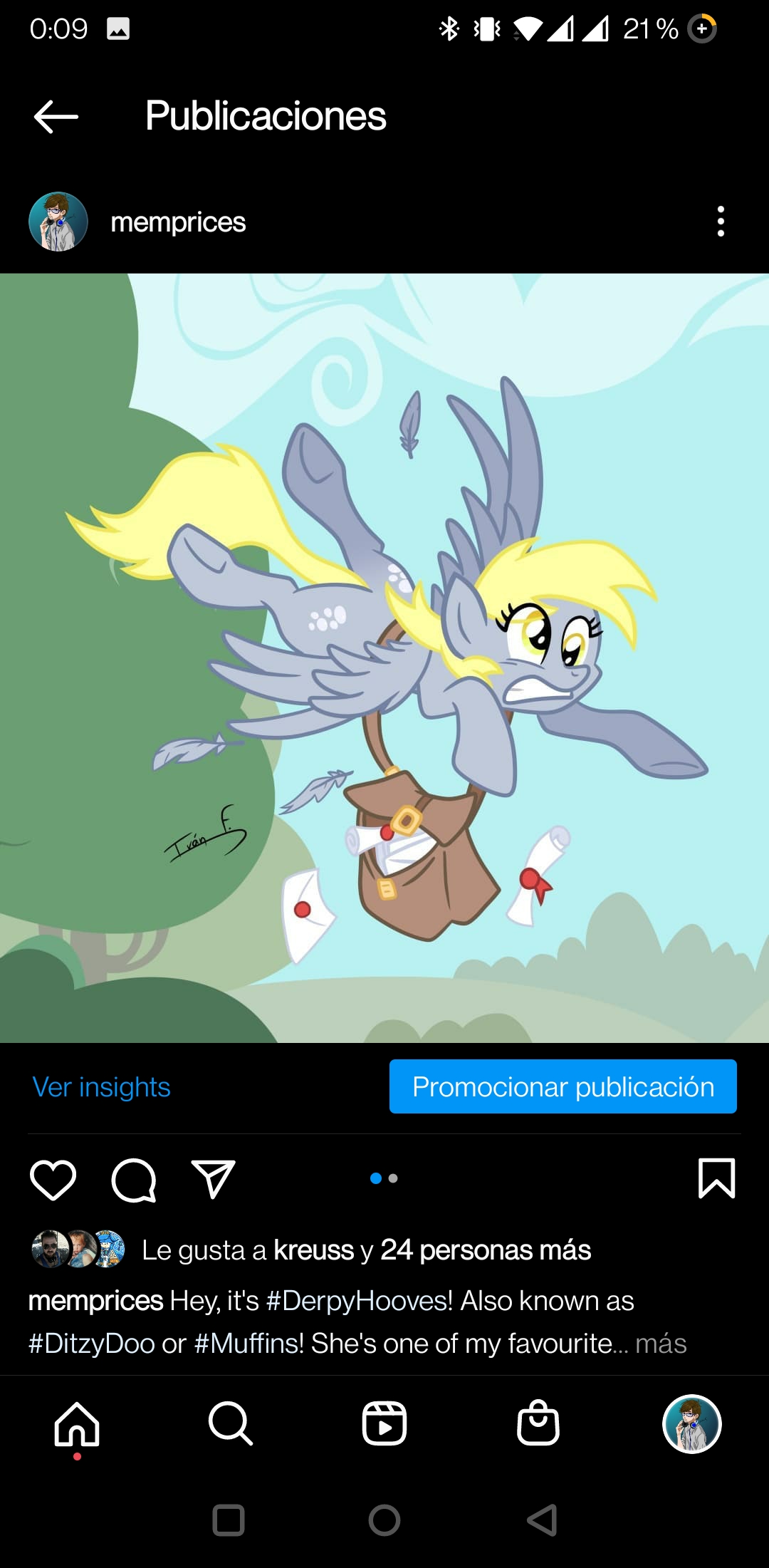Open memprices profile from post header
The width and height of the screenshot is (769, 1568).
[178, 222]
